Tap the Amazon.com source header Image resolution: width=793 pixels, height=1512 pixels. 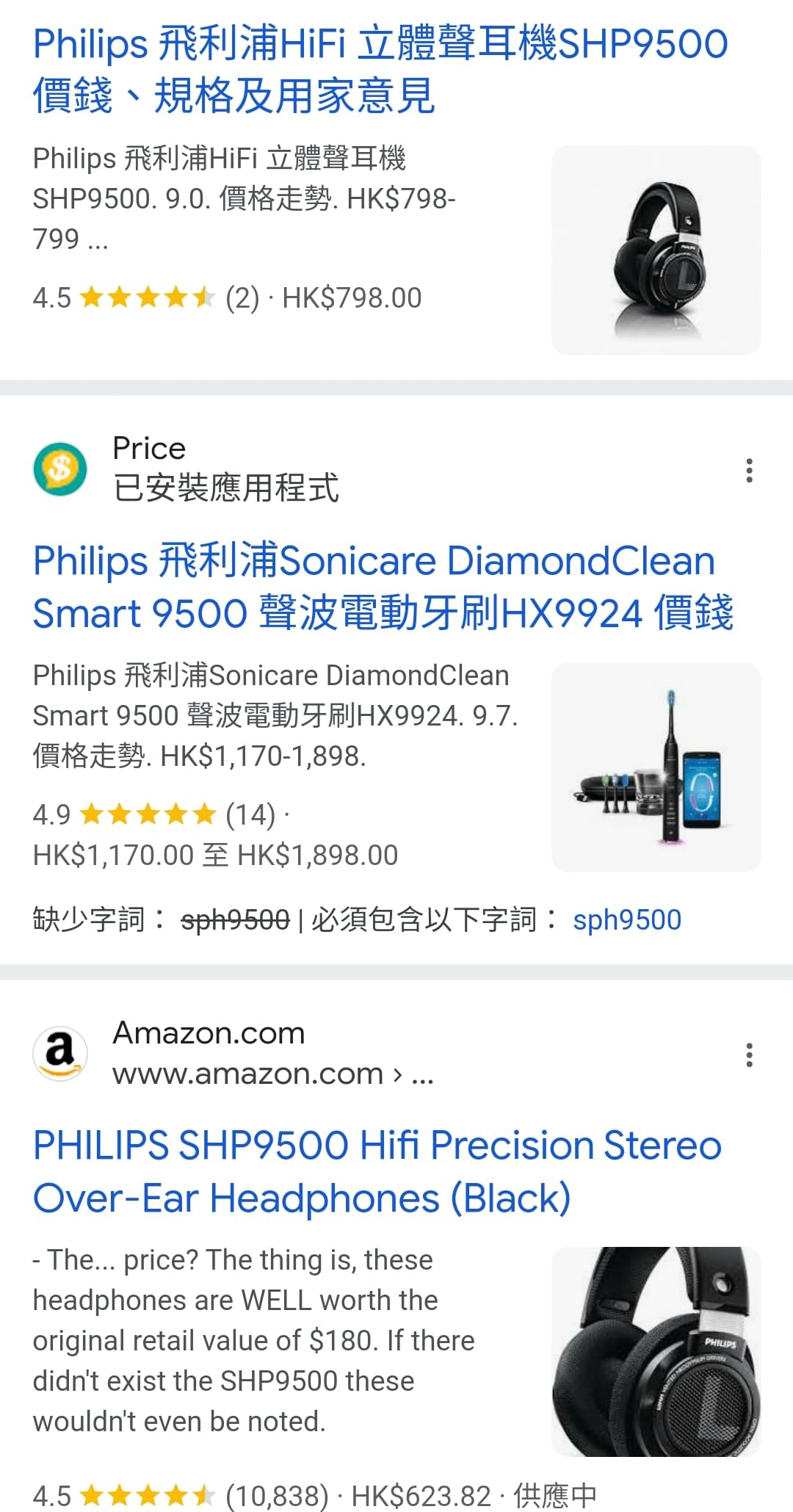[x=233, y=1054]
